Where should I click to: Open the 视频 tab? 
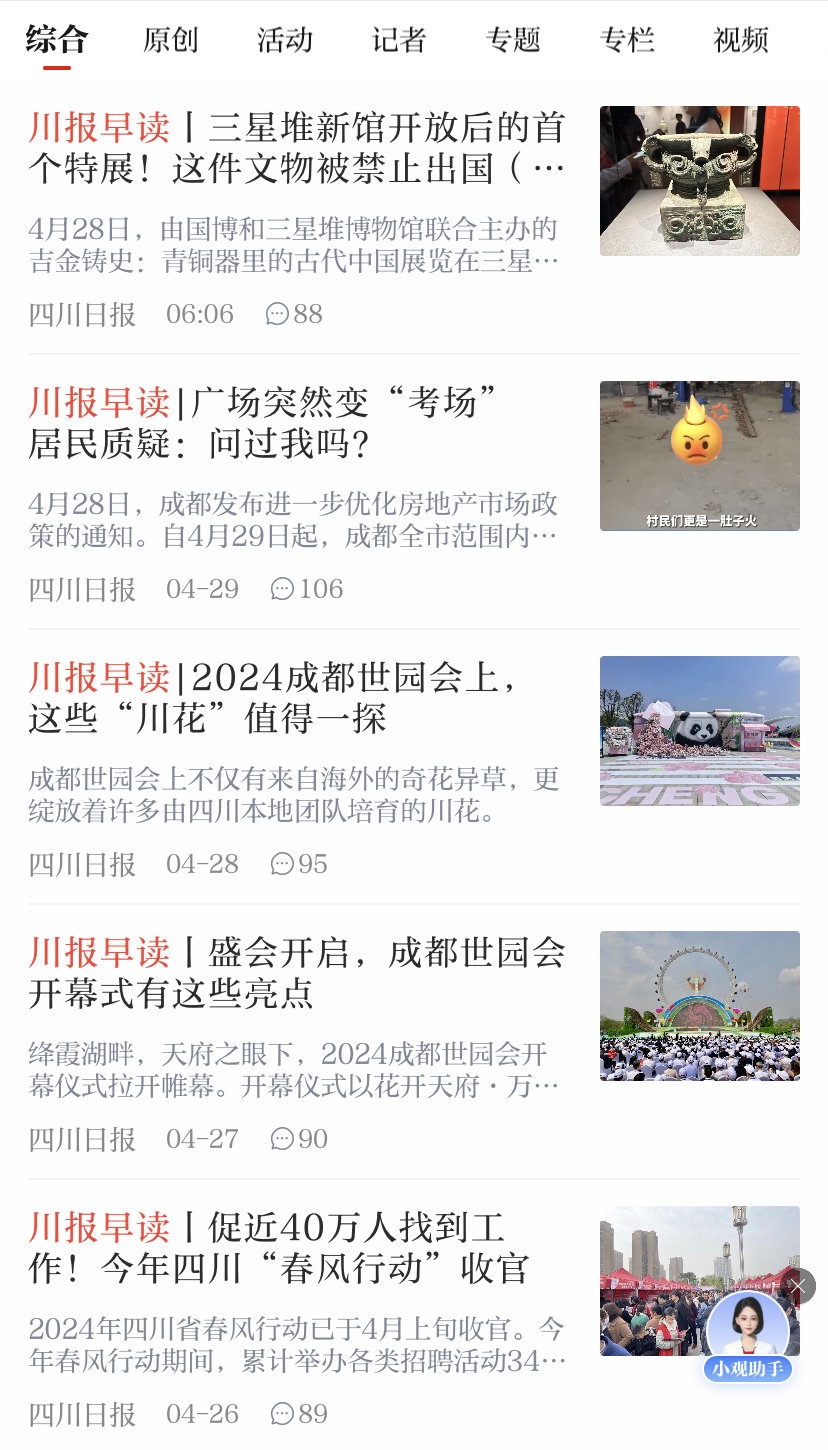pyautogui.click(x=741, y=40)
